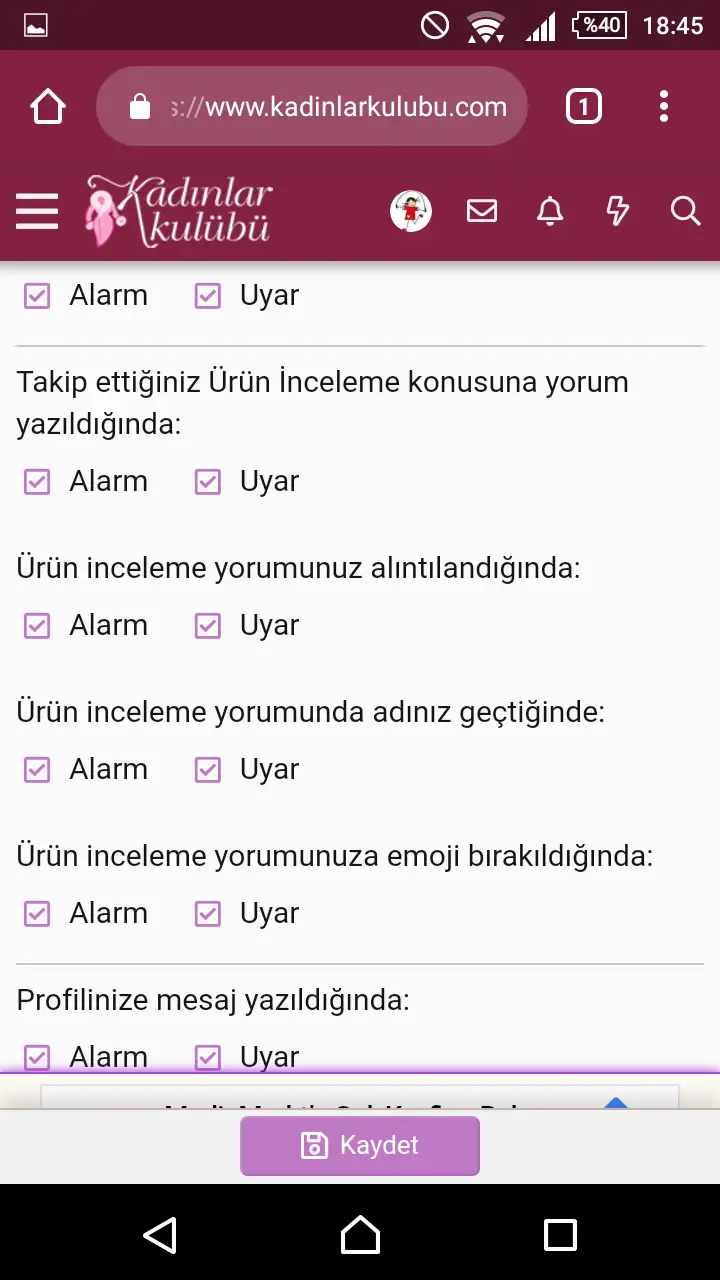
Task: Tap the browser home button
Action: click(x=48, y=106)
